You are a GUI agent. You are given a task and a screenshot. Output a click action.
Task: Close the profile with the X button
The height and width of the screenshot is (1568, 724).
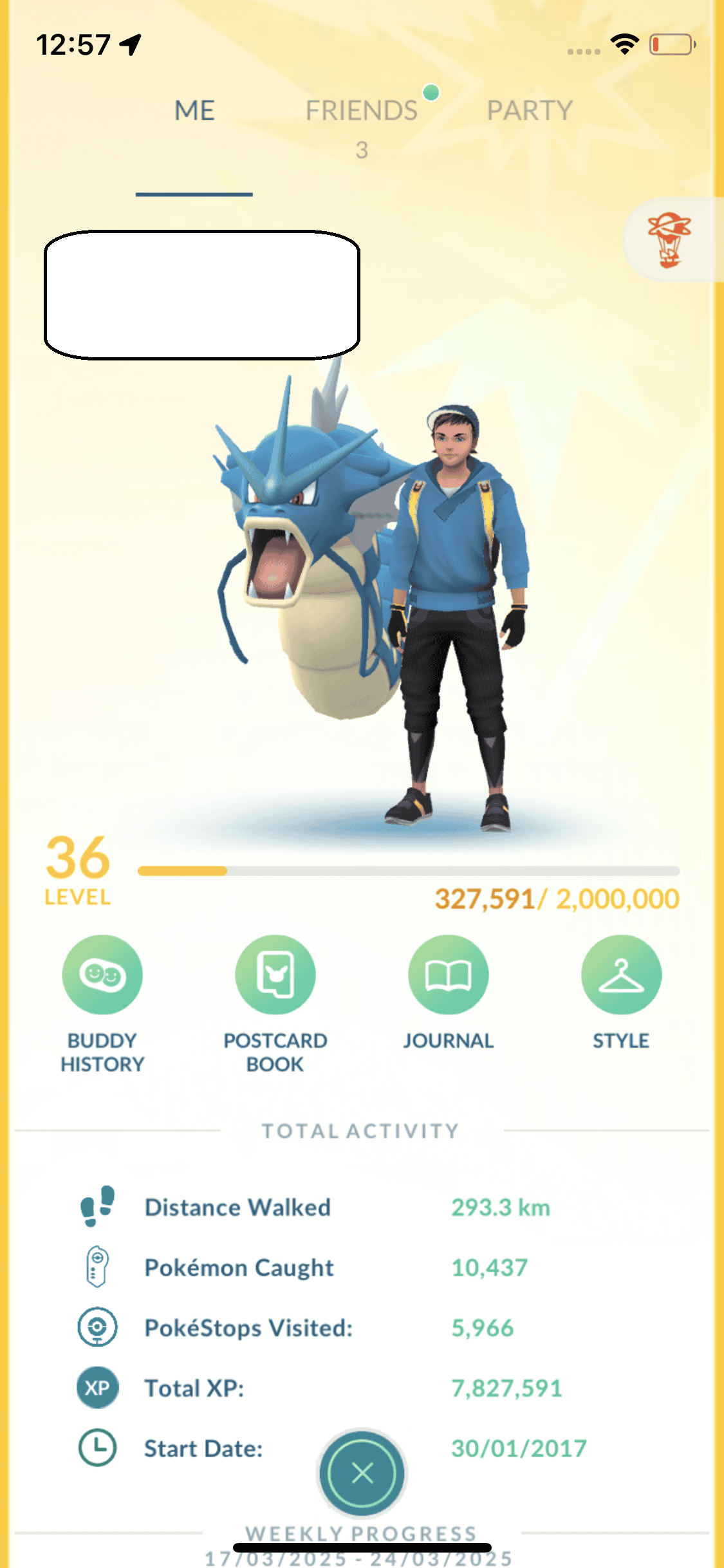coord(362,1473)
